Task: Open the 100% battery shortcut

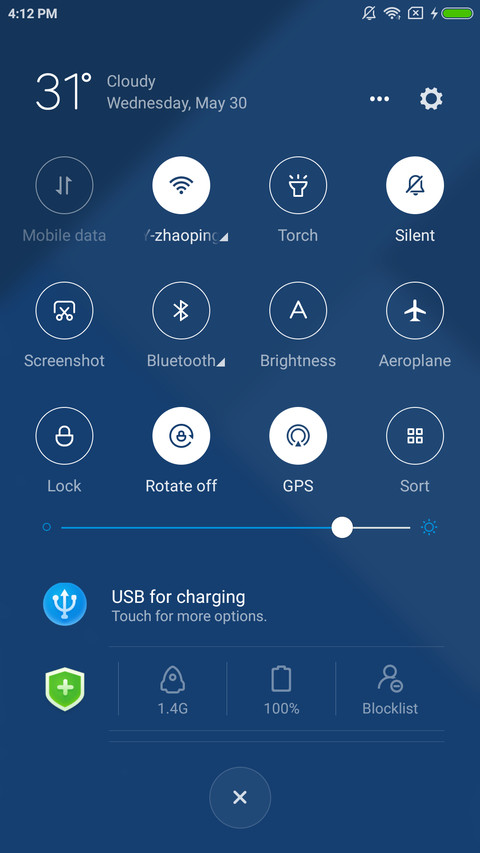Action: coord(281,690)
